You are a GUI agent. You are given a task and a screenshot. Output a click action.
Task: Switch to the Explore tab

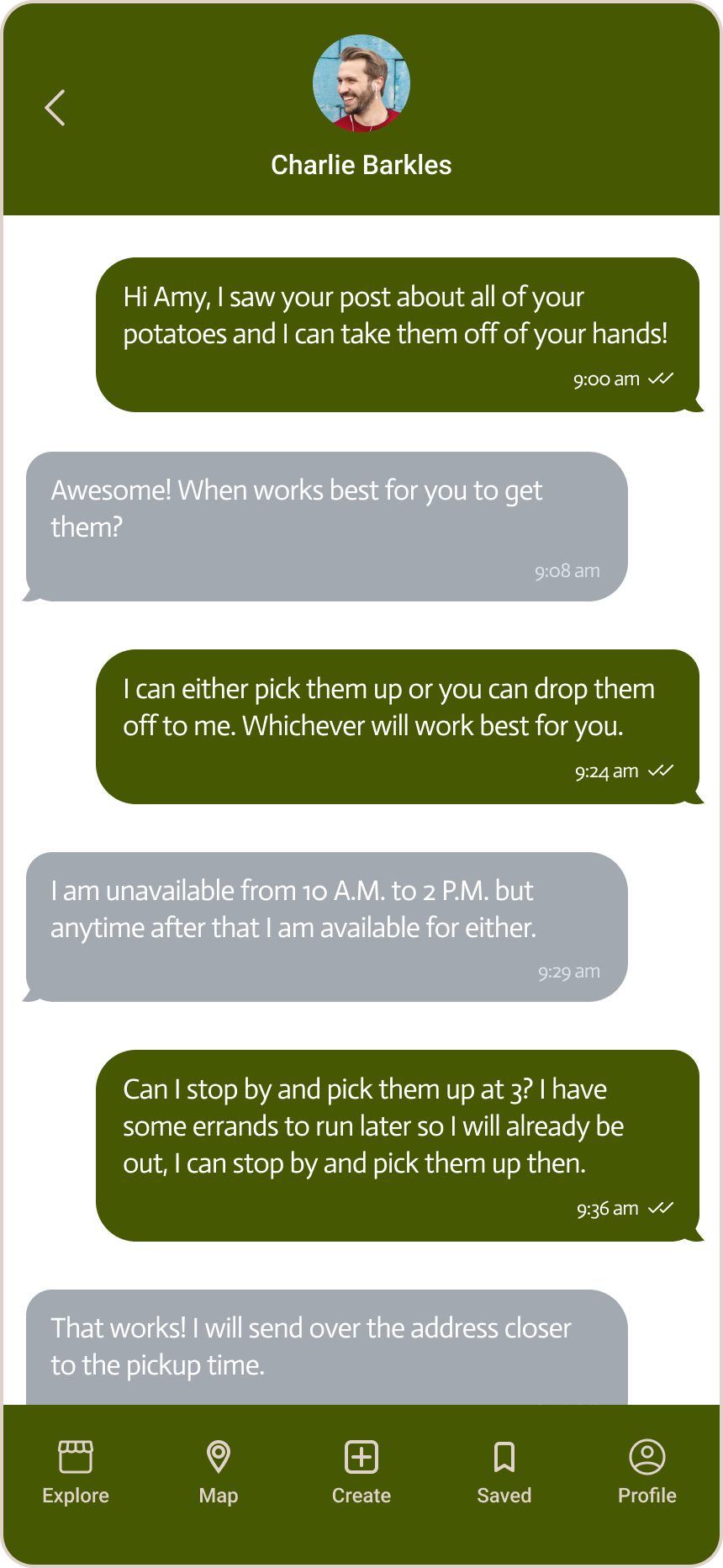pos(76,1472)
